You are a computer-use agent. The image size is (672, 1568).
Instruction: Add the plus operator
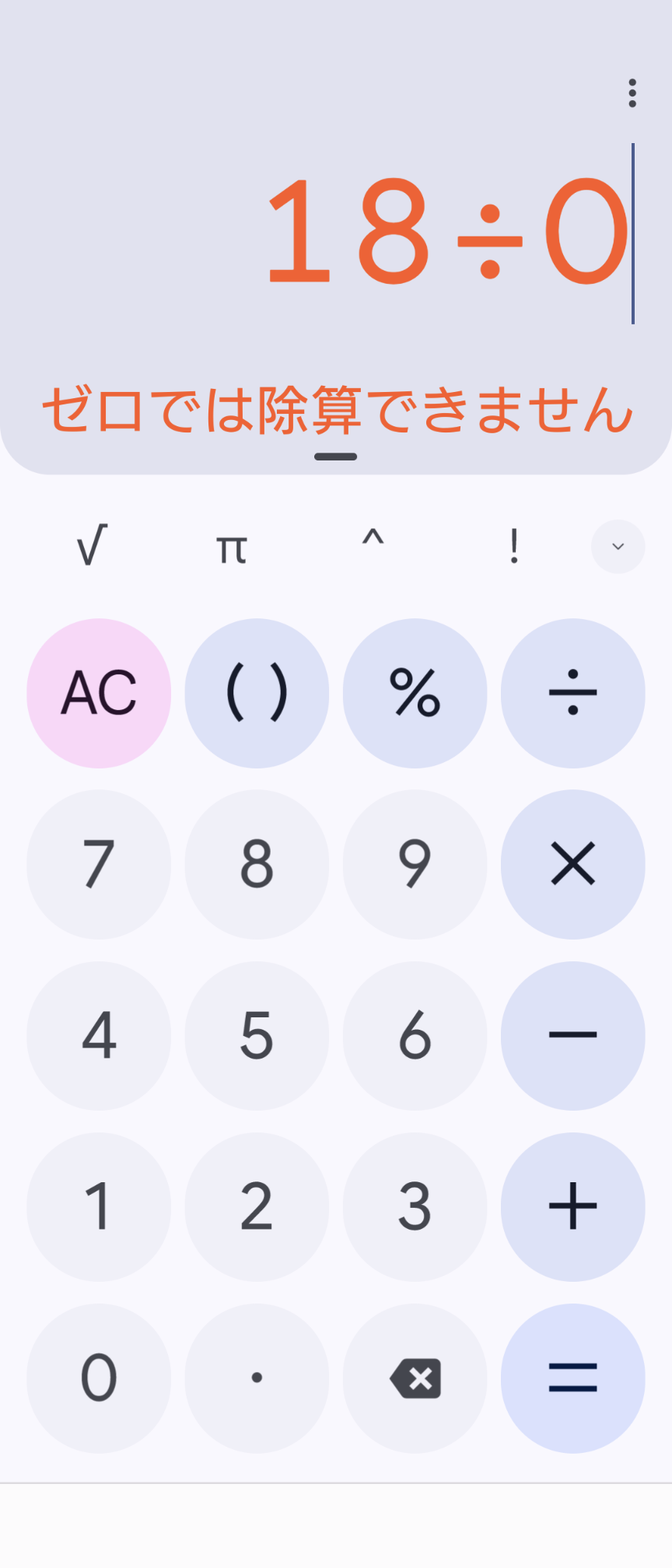point(572,1206)
